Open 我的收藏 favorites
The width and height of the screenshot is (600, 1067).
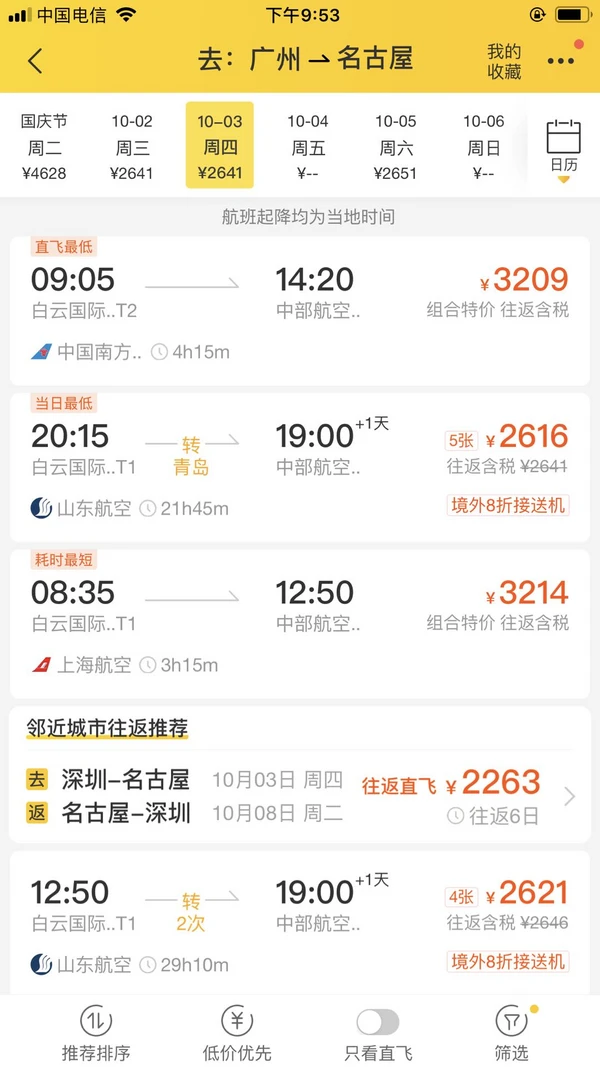[x=504, y=61]
